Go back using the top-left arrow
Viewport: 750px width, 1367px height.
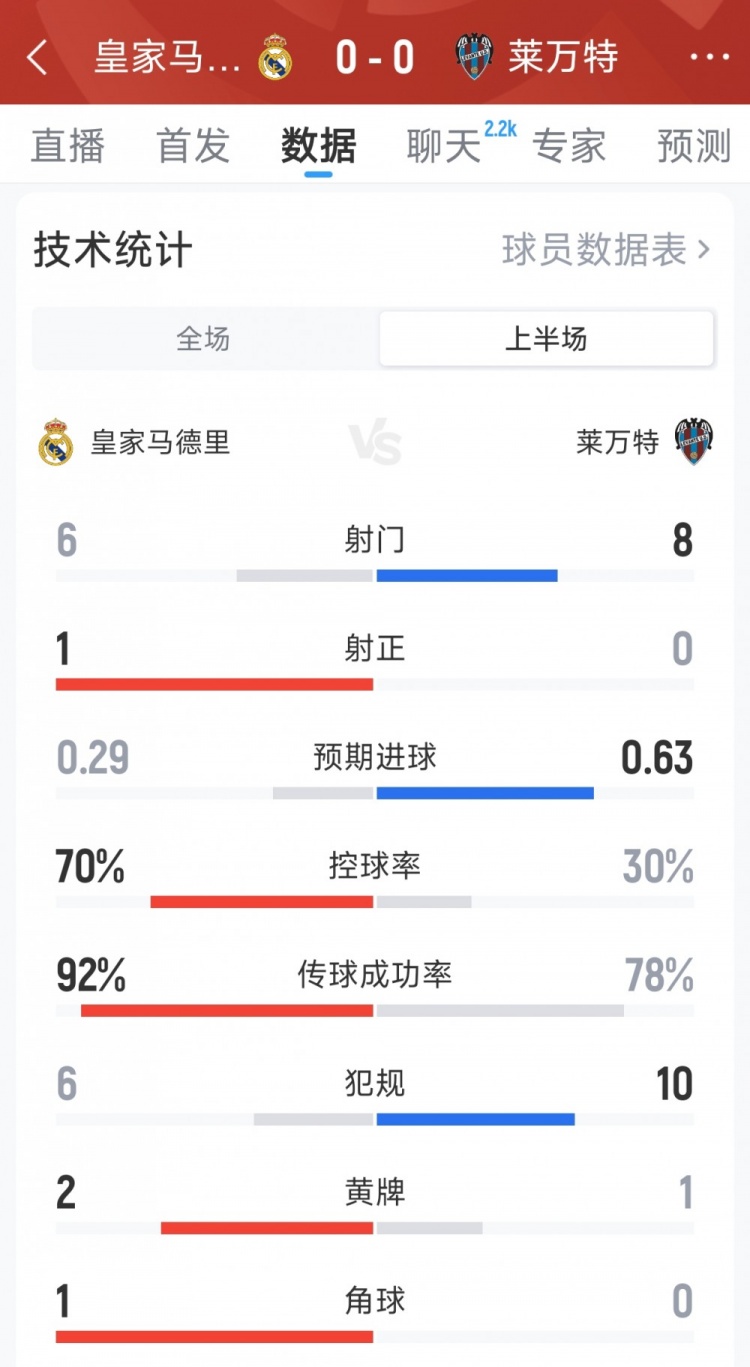click(x=37, y=58)
